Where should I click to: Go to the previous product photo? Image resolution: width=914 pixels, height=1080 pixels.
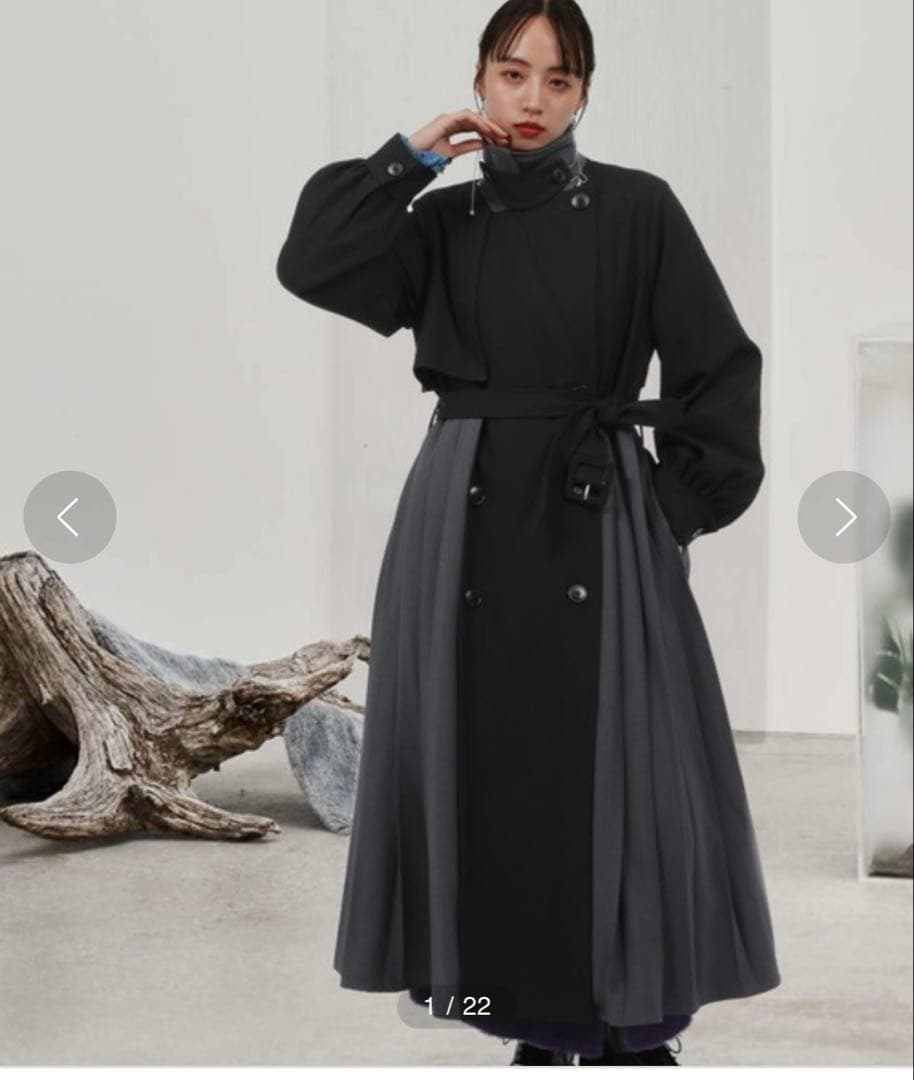point(69,517)
